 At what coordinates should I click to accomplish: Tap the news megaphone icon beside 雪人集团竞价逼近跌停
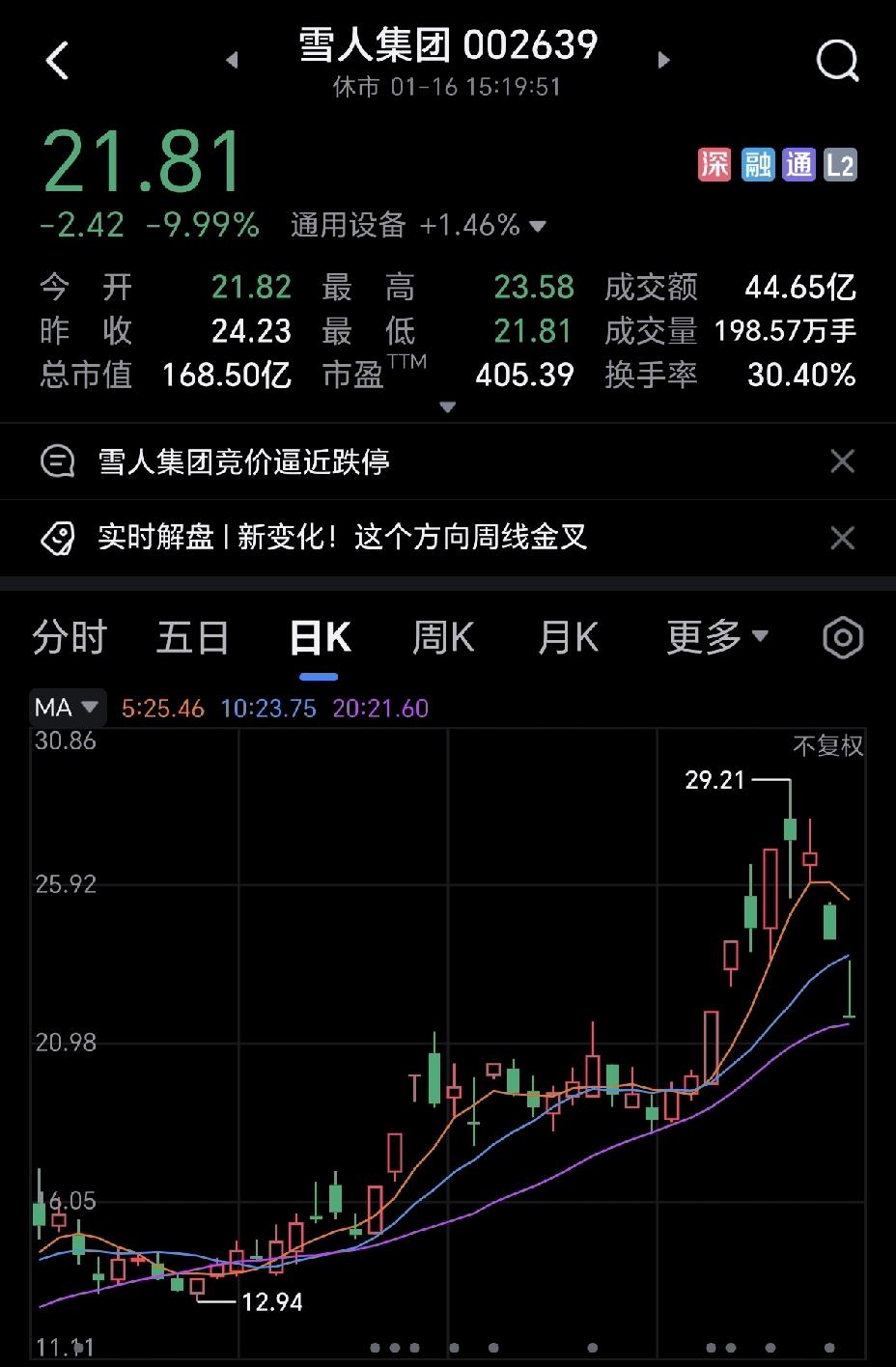(59, 461)
